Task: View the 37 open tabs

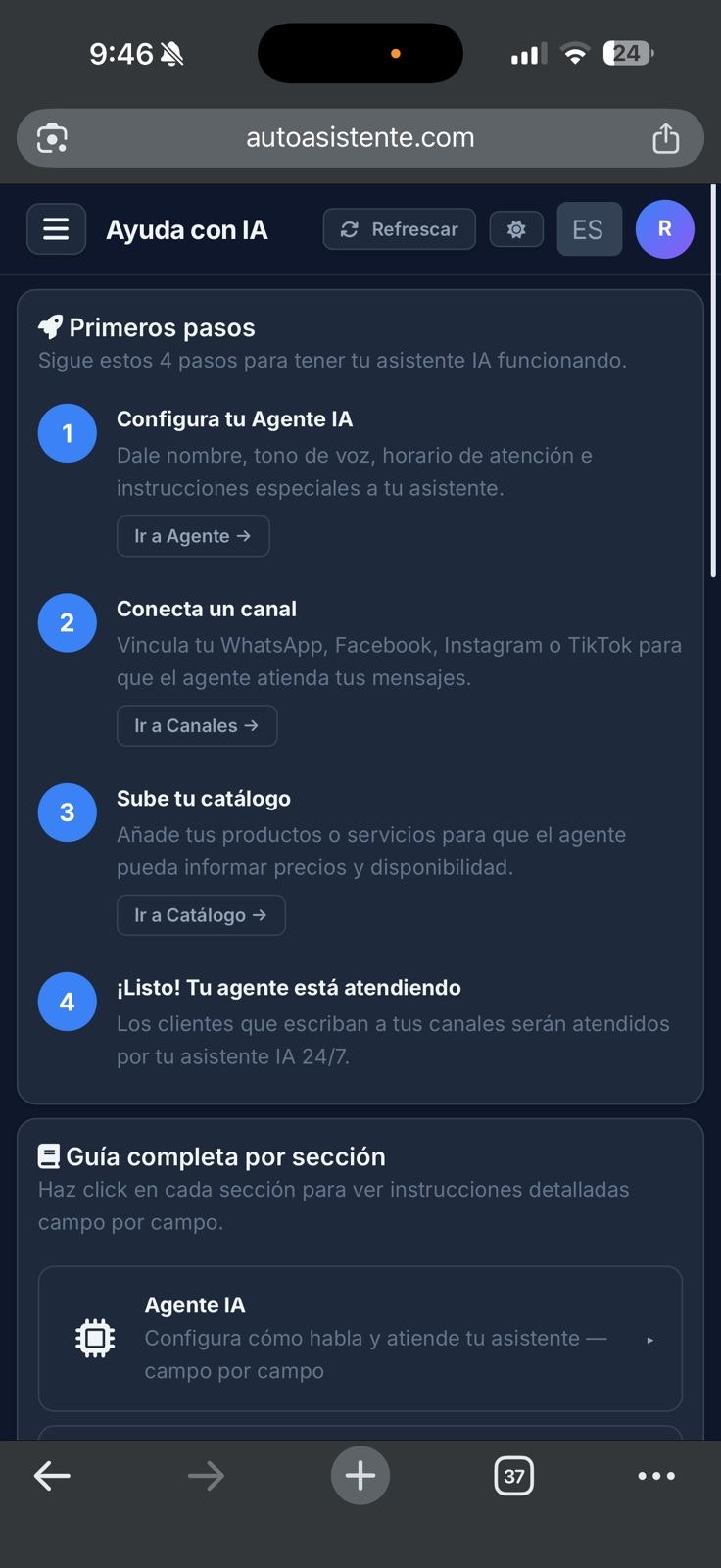Action: (513, 1475)
